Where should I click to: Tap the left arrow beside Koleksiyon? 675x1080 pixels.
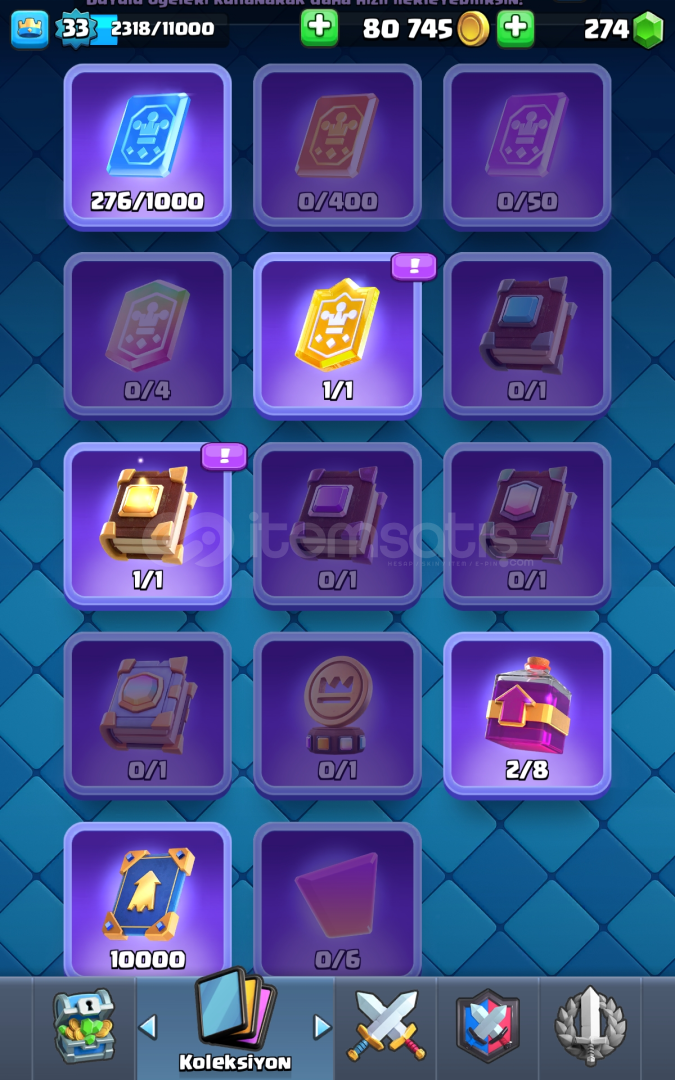click(x=147, y=1027)
